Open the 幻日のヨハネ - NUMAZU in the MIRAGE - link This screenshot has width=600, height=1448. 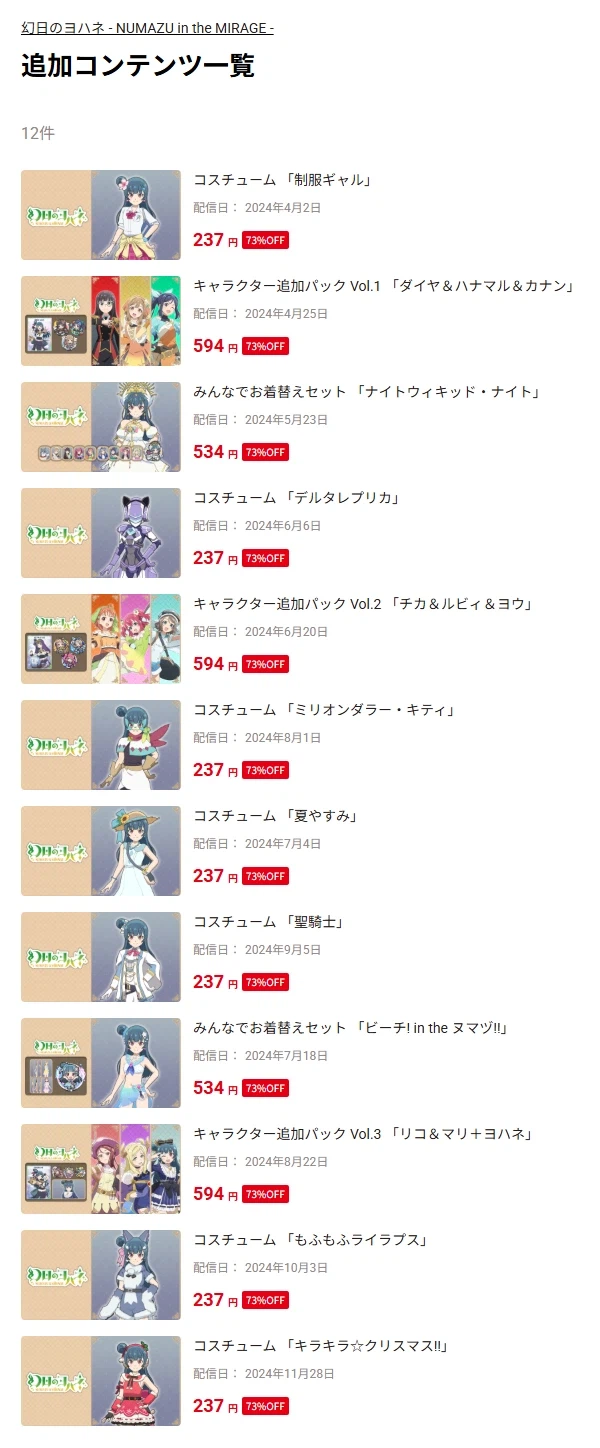[x=147, y=28]
